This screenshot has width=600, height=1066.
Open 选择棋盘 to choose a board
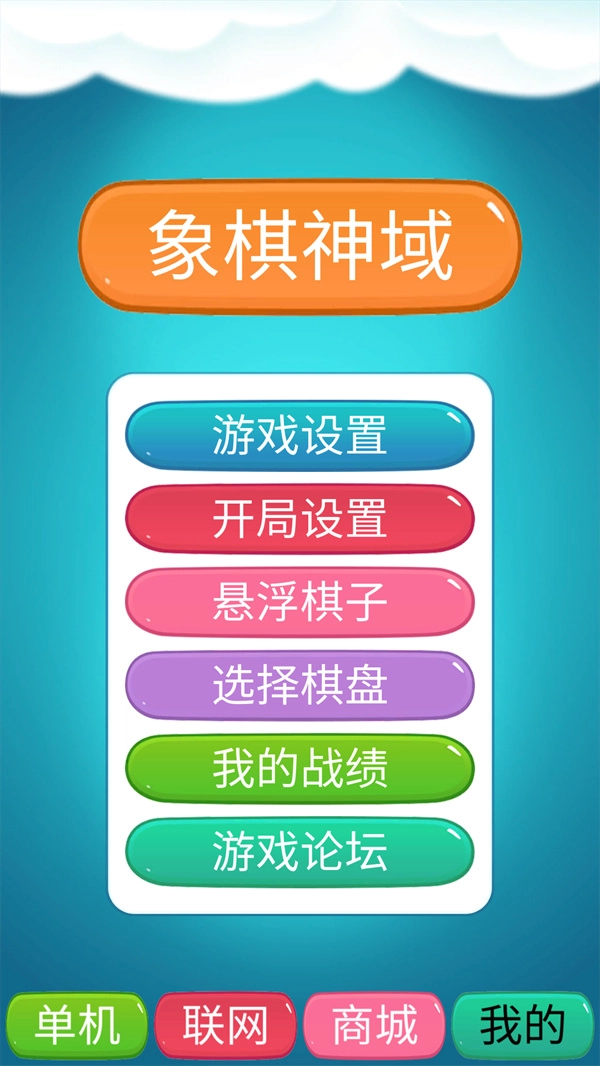pyautogui.click(x=299, y=685)
